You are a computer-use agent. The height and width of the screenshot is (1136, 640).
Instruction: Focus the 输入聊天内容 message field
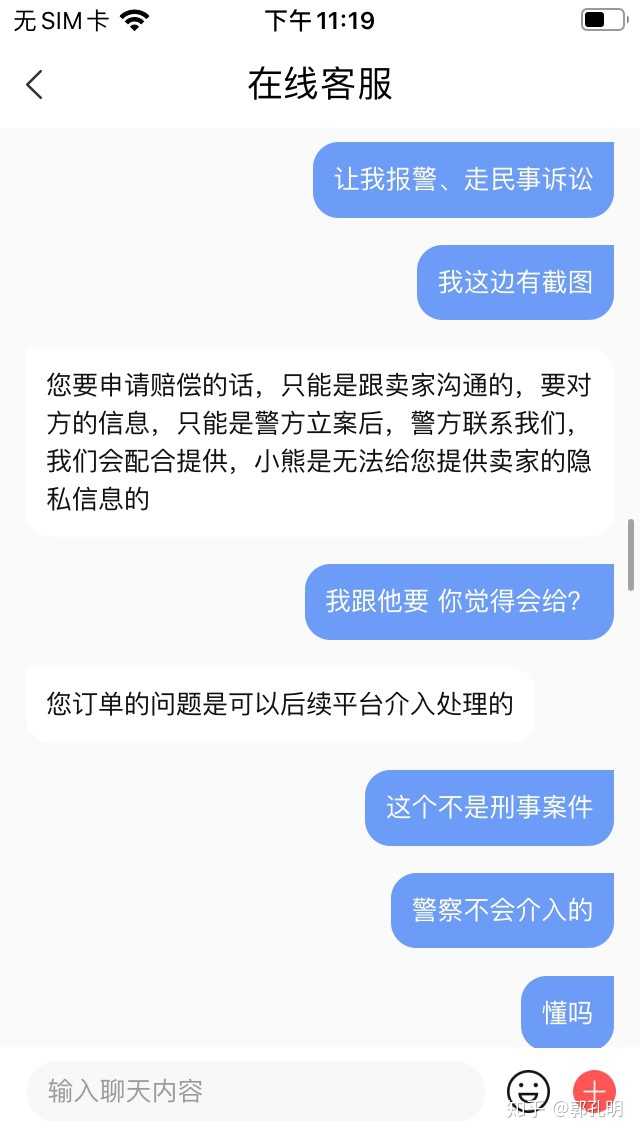[x=255, y=1090]
